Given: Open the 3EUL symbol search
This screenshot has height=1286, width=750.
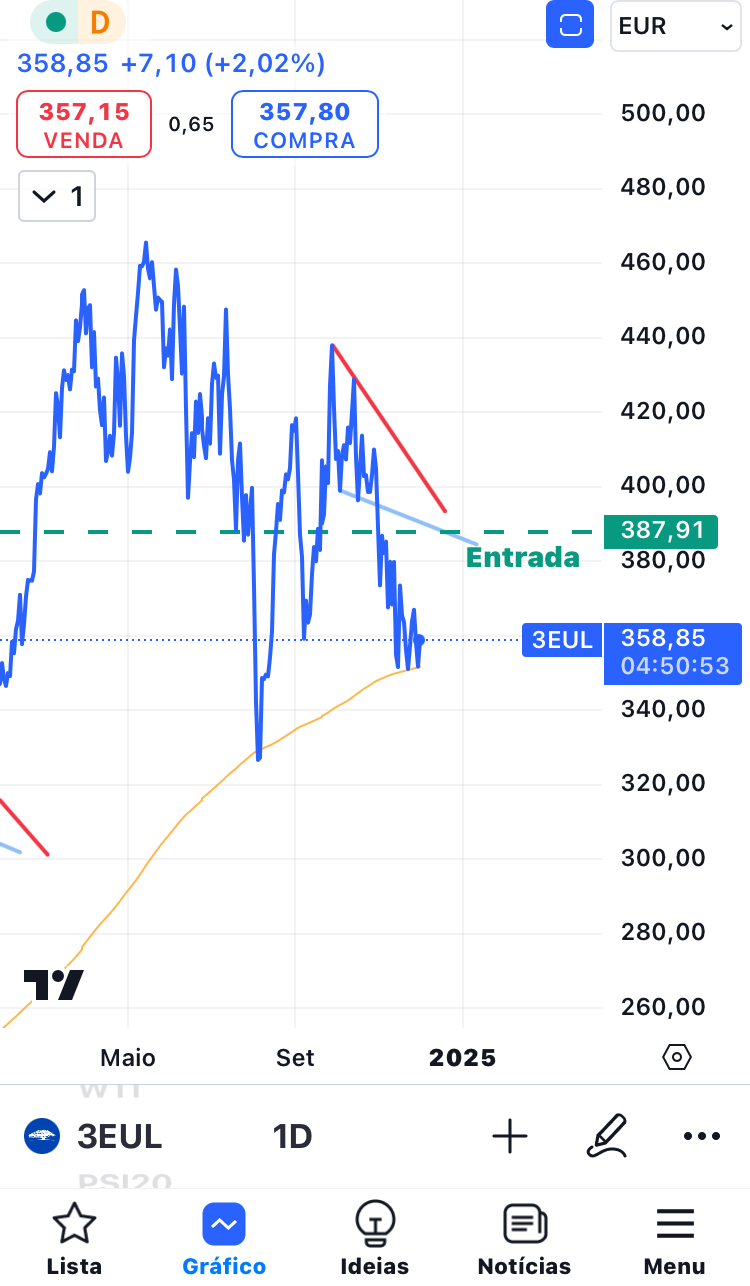Looking at the screenshot, I should (95, 1136).
